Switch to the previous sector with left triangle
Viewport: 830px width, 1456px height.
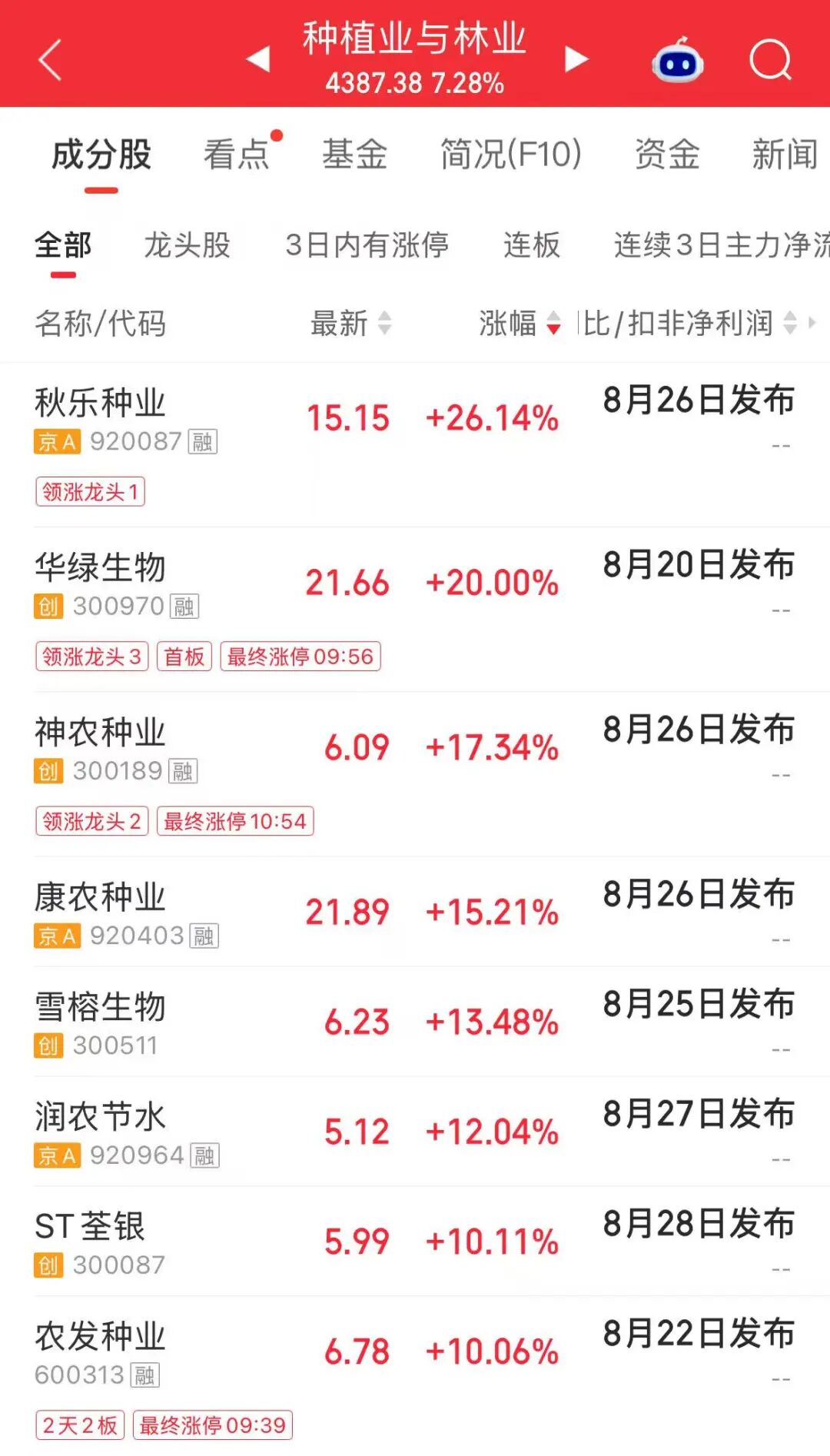(258, 59)
